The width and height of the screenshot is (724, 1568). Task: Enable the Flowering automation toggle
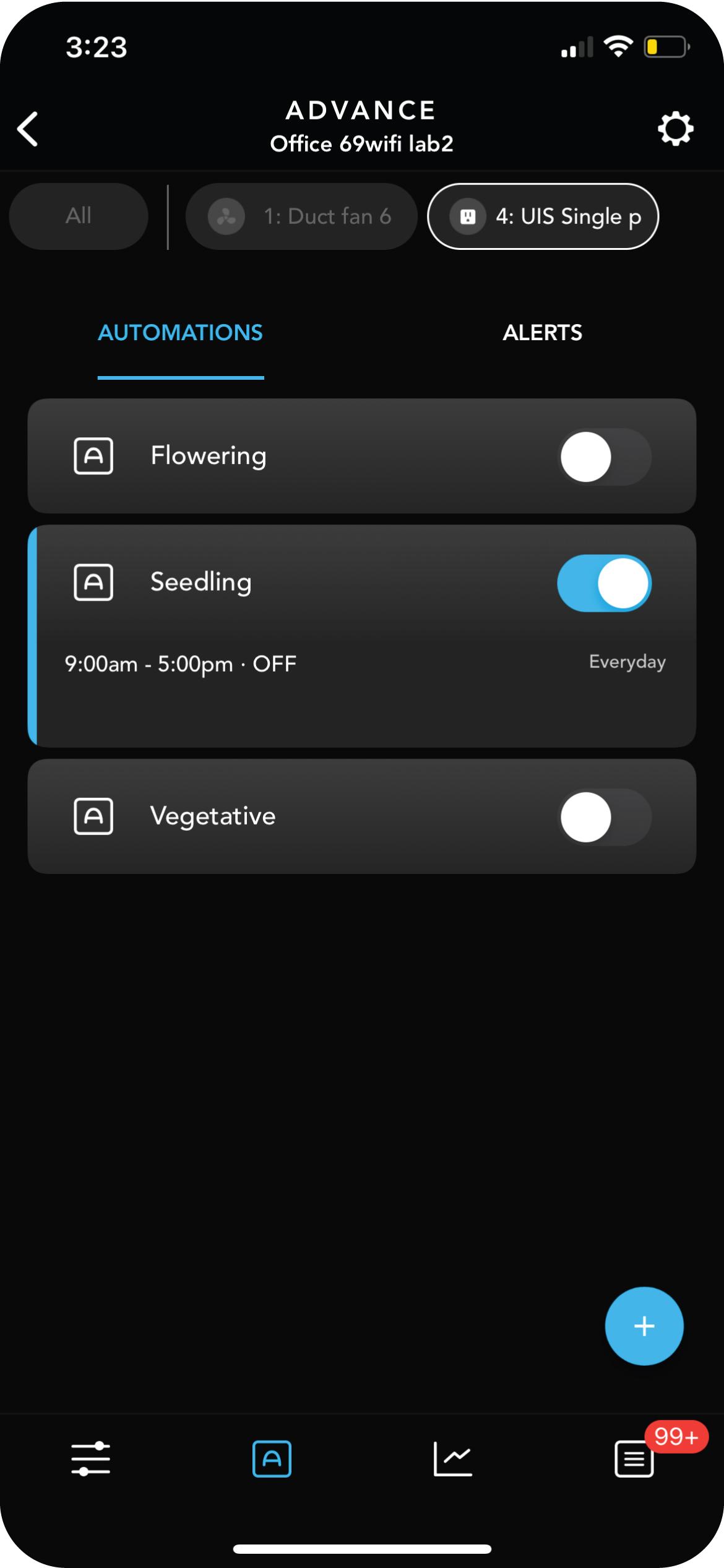604,456
